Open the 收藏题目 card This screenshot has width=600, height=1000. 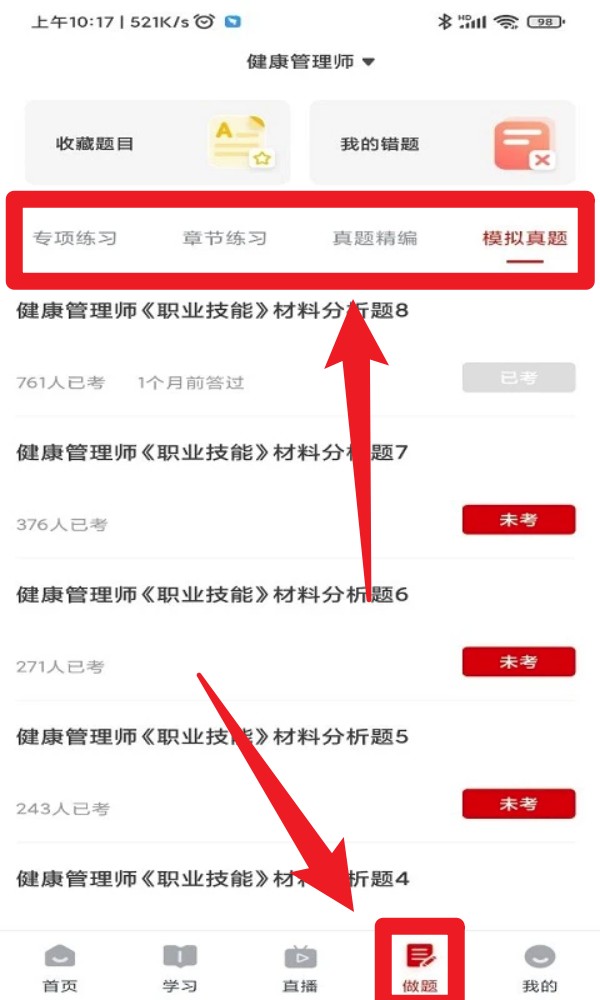(157, 143)
